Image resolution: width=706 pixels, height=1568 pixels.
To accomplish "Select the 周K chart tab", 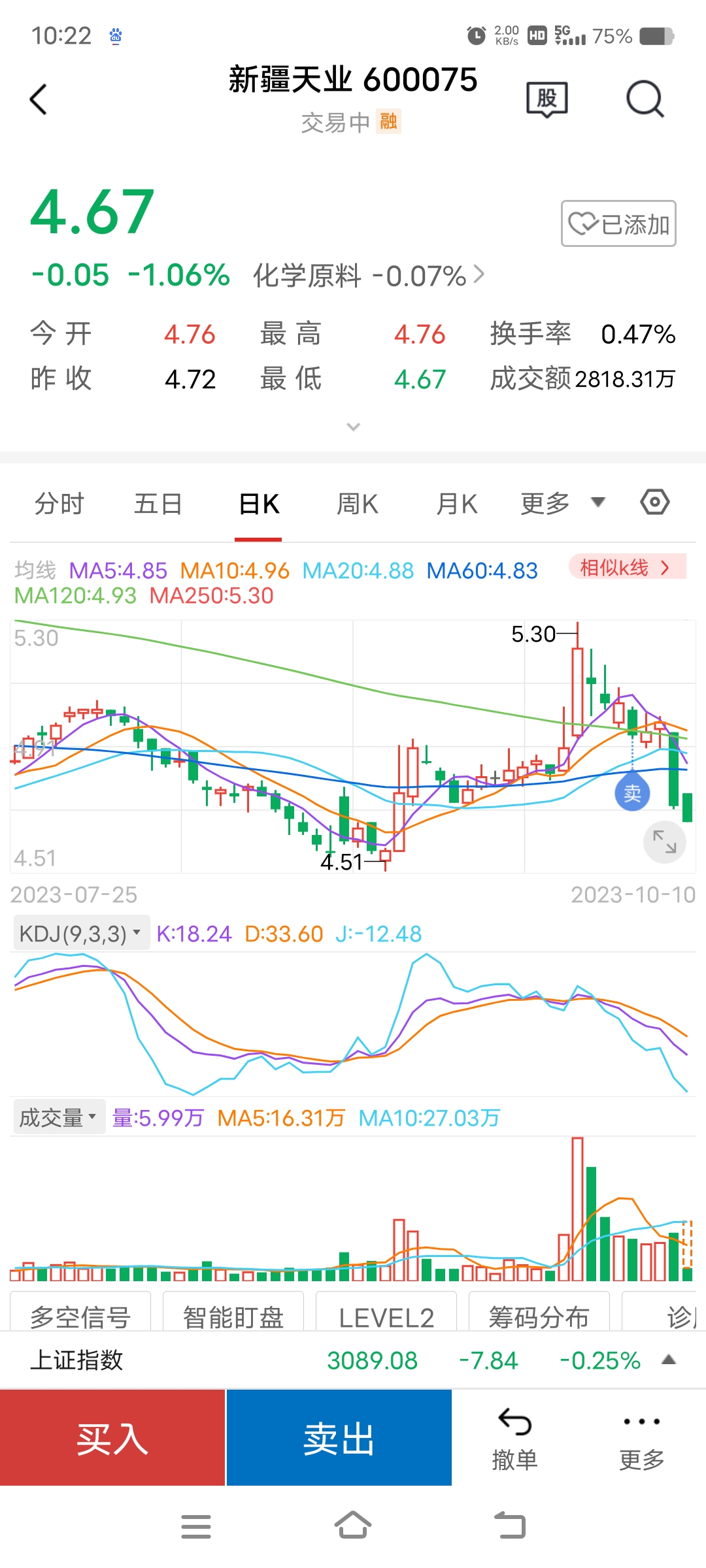I will (357, 504).
